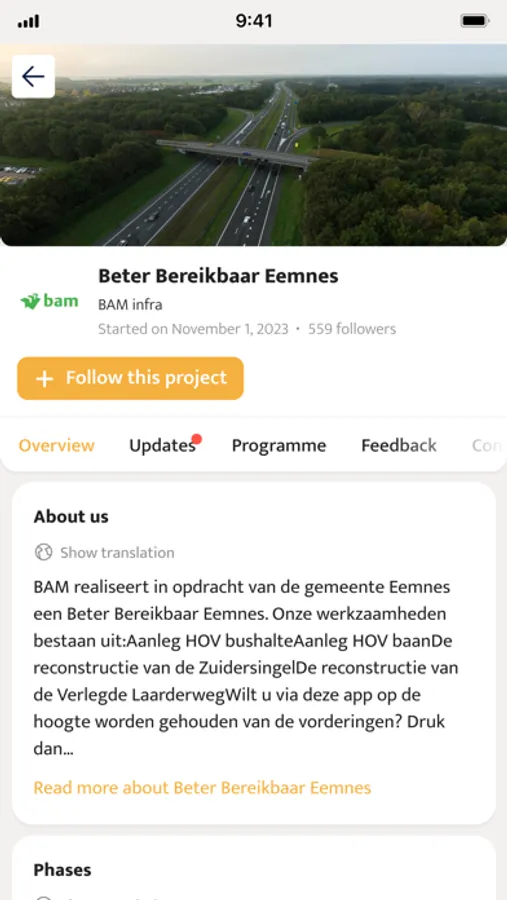Open the Feedback tab
The height and width of the screenshot is (900, 507).
tap(399, 445)
